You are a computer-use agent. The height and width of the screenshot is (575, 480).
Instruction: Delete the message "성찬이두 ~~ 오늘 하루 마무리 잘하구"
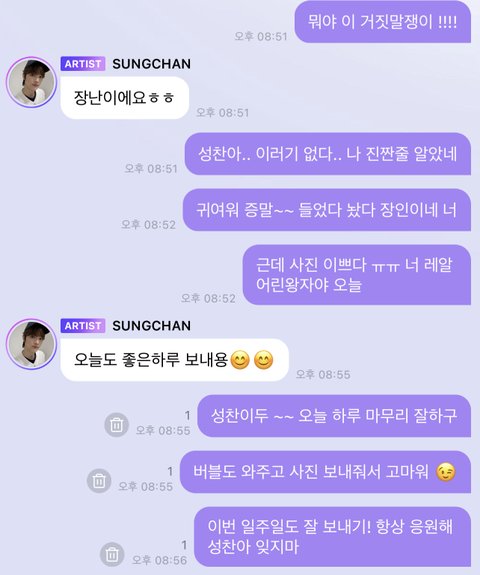[117, 425]
